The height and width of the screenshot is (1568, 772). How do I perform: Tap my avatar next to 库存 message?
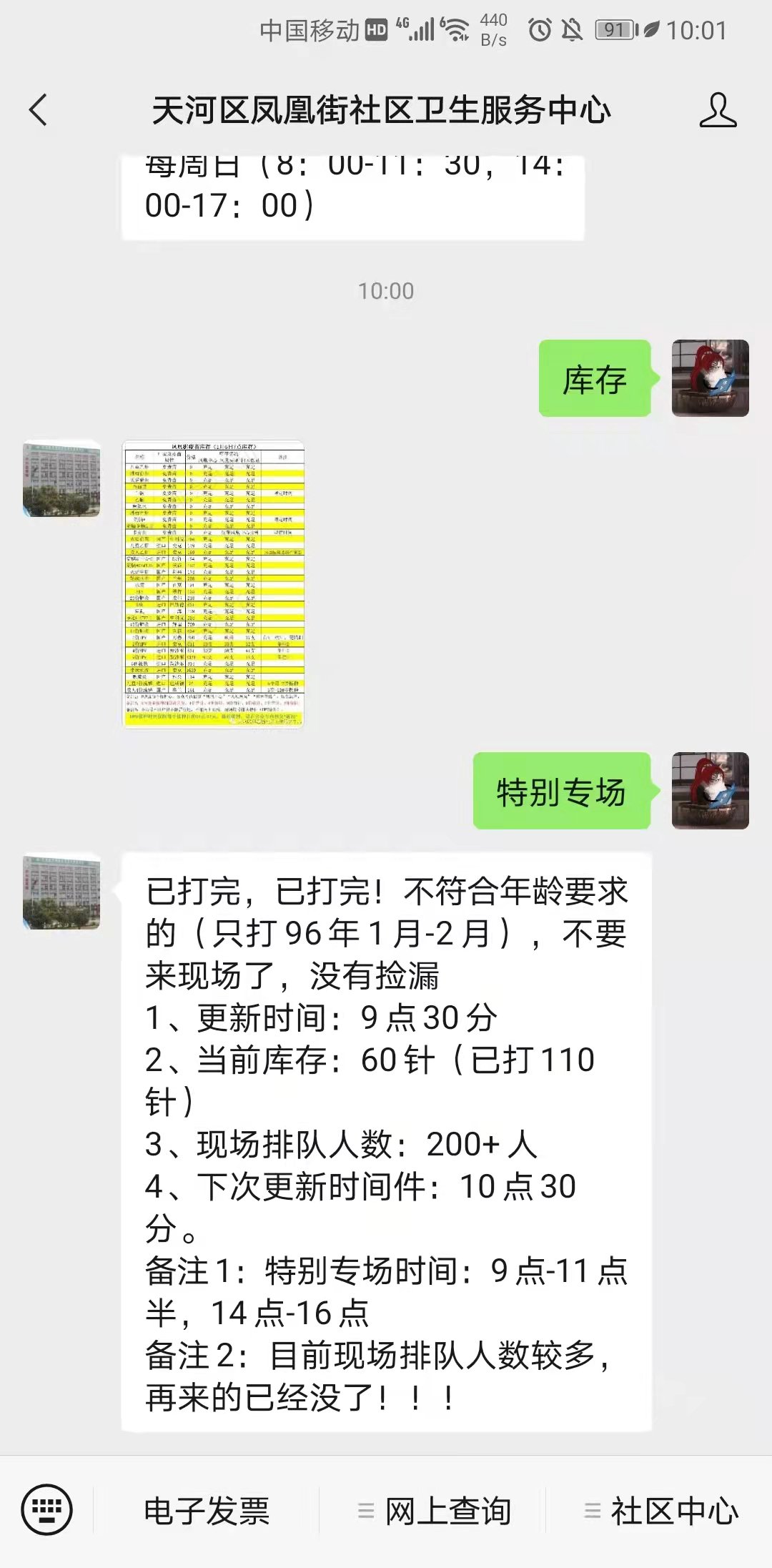pyautogui.click(x=710, y=378)
